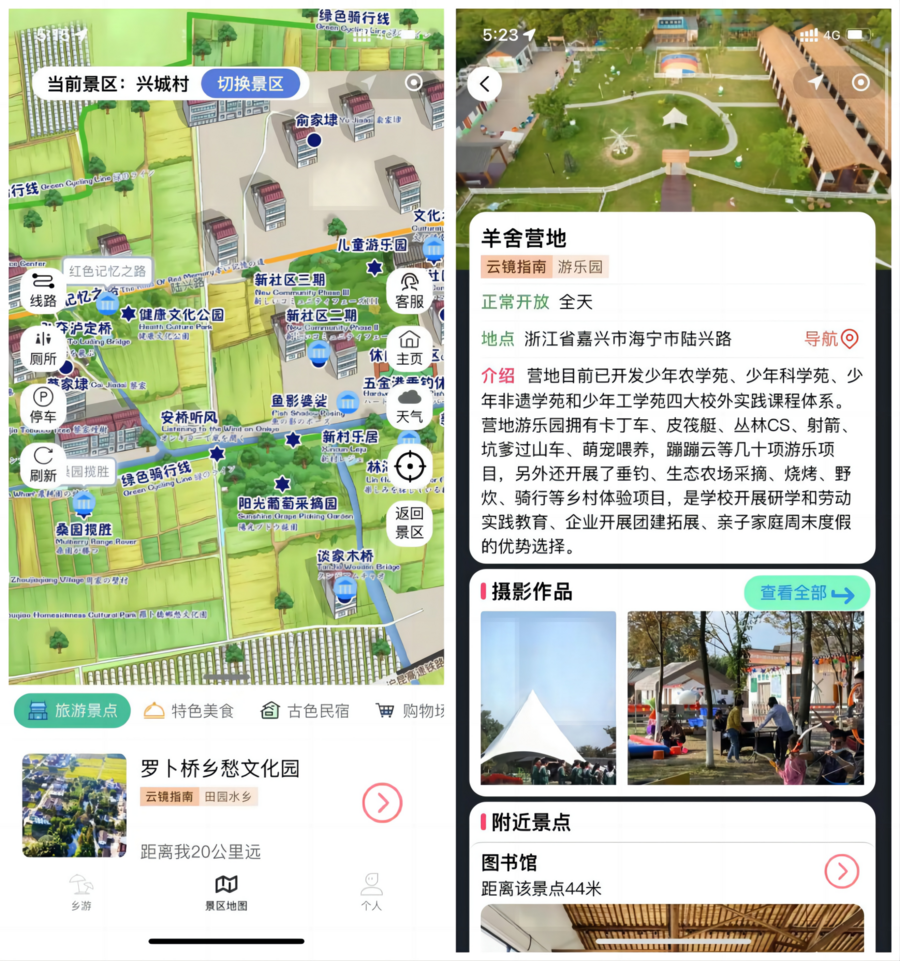Screen dimensions: 900x961
Task: Switch to the 特色美食 category tab
Action: click(x=189, y=711)
